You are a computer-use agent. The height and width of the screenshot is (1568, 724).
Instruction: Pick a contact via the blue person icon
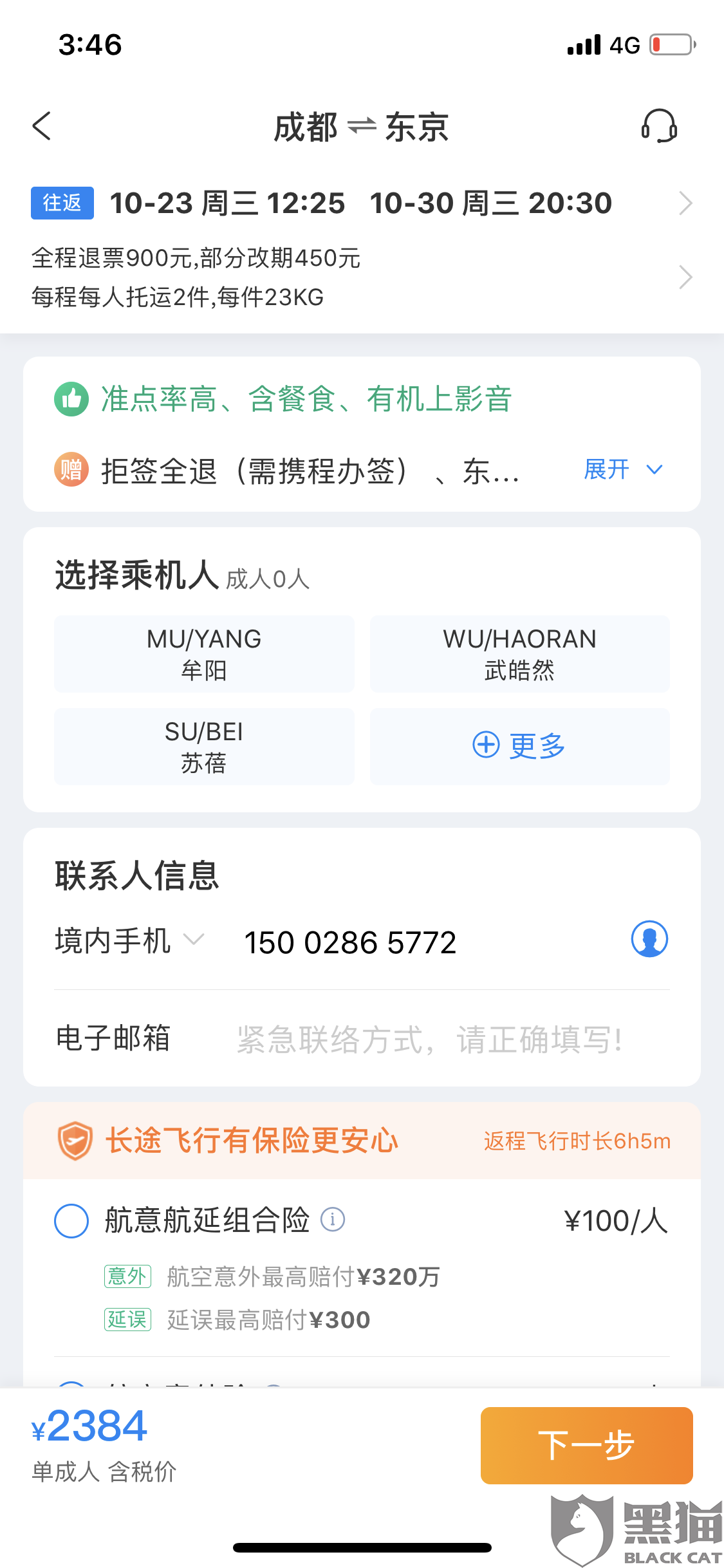tap(649, 939)
